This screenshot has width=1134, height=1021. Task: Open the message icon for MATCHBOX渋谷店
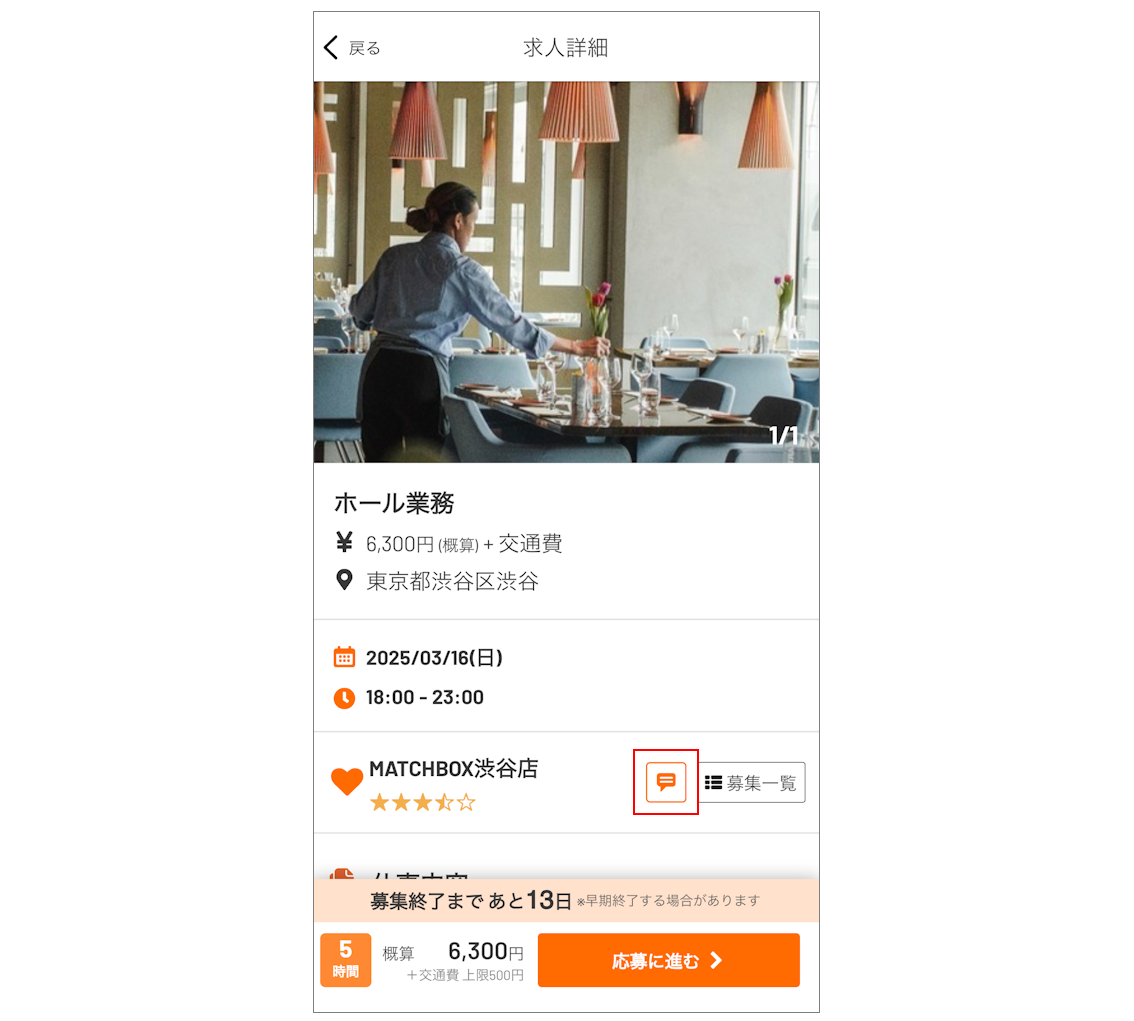(666, 782)
